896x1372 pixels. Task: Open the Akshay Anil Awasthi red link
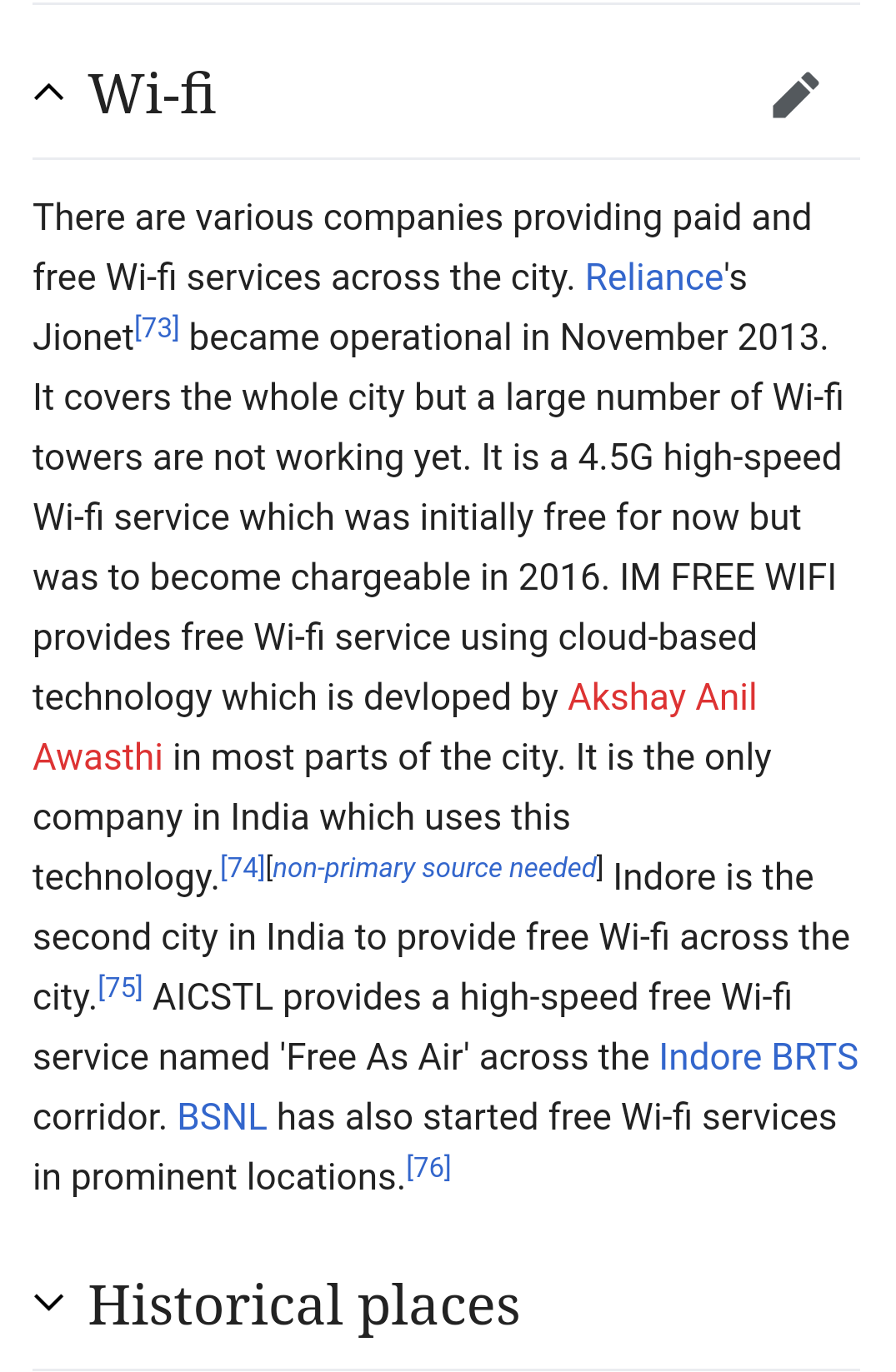coord(662,697)
